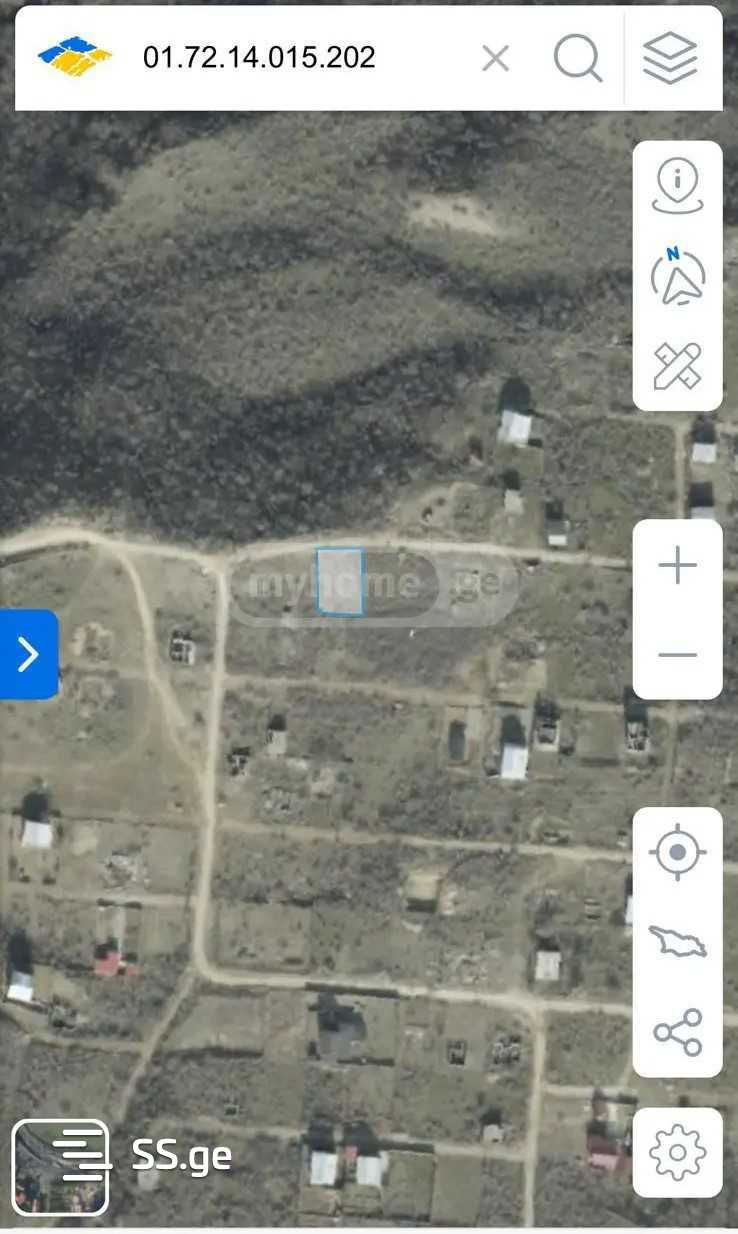Open the map settings gear
This screenshot has height=1234, width=738.
(x=678, y=1152)
